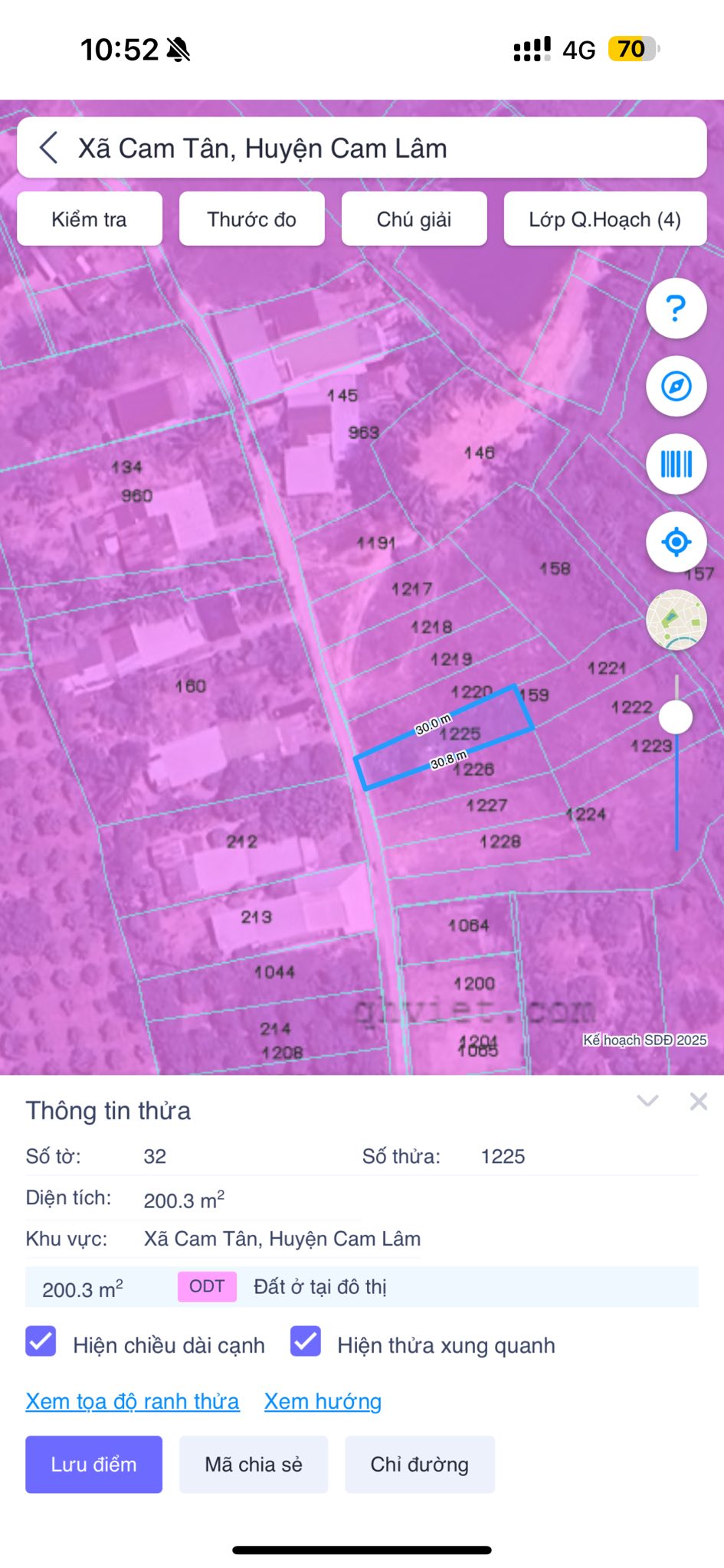Tap the barcode-style stripes icon
The width and height of the screenshot is (724, 1568).
676,464
